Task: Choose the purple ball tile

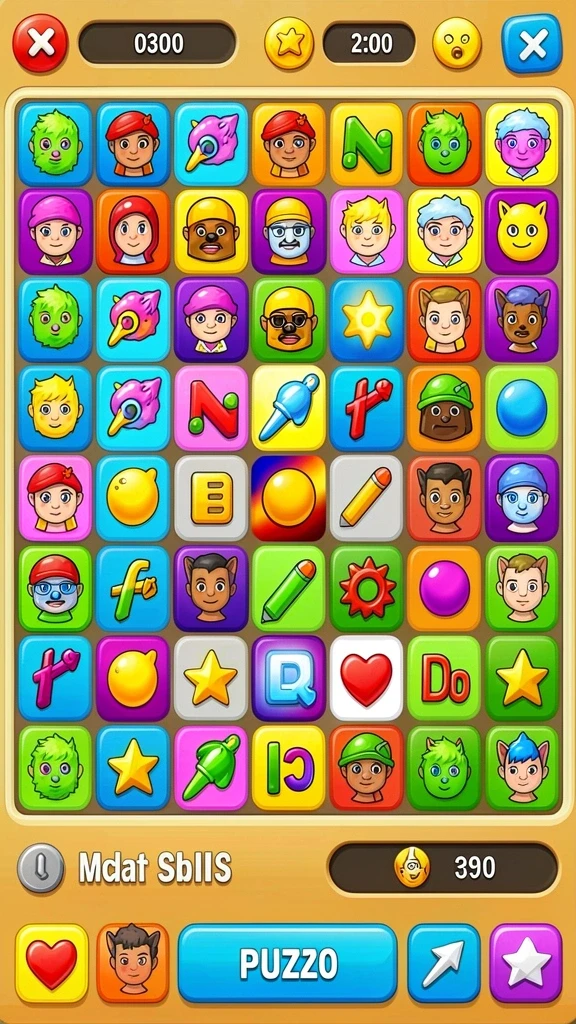Action: tap(444, 588)
